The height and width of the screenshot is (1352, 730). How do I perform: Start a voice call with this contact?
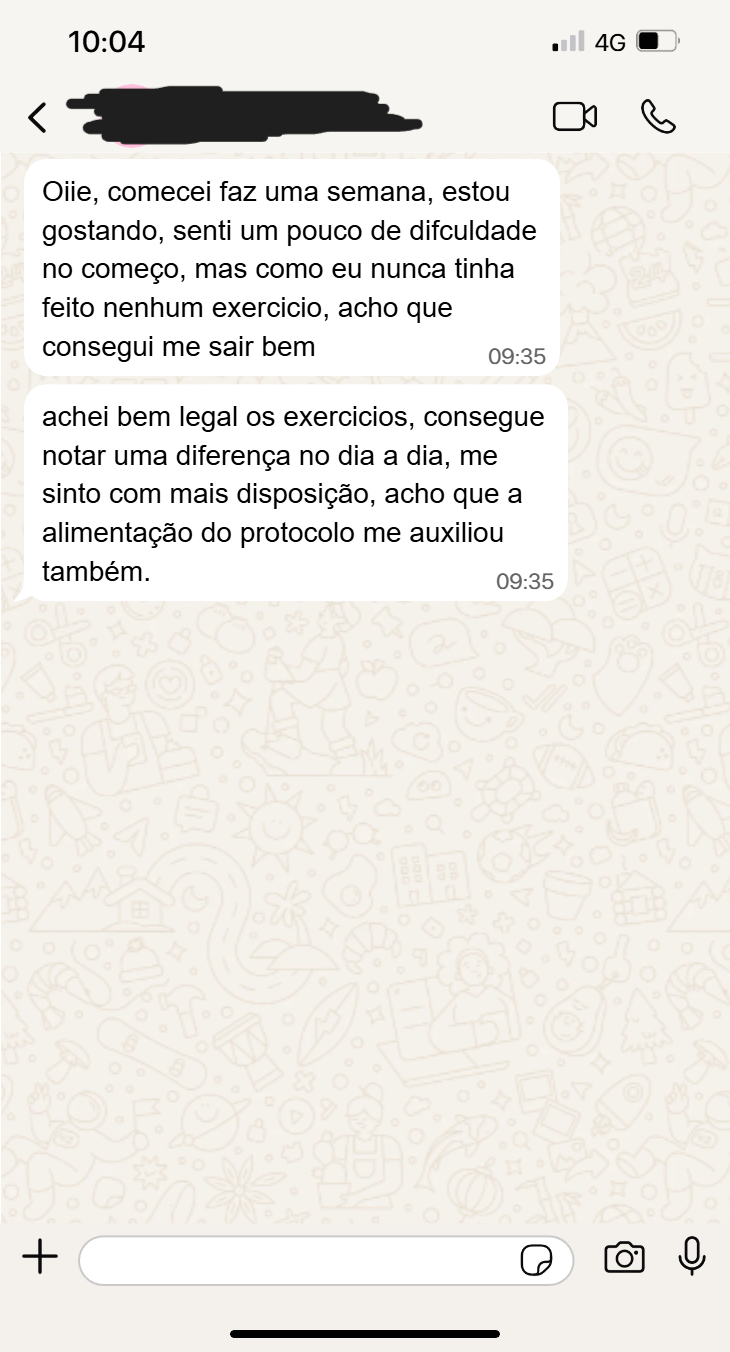tap(659, 116)
